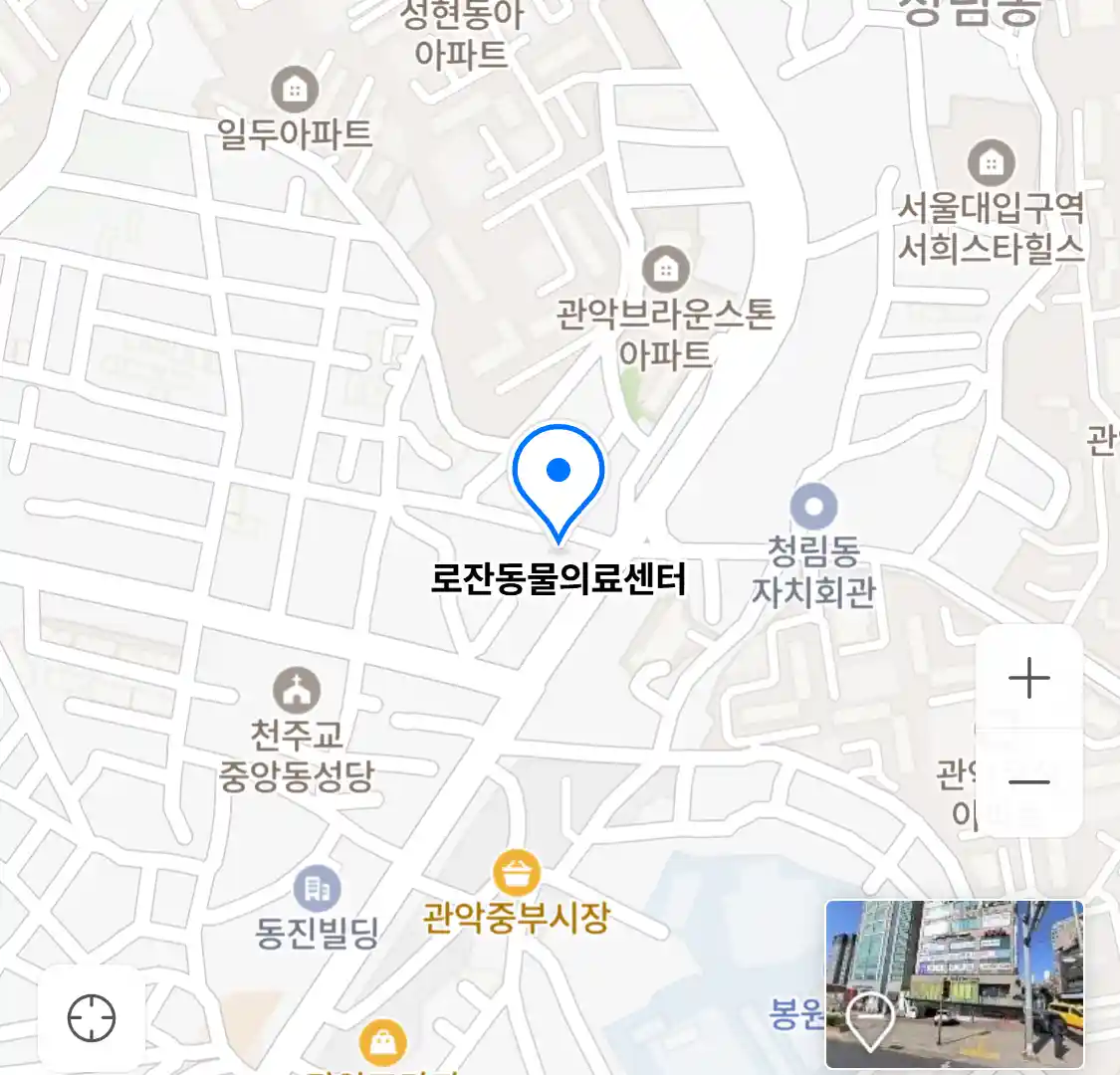
Task: Zoom out of the map
Action: point(1028,782)
